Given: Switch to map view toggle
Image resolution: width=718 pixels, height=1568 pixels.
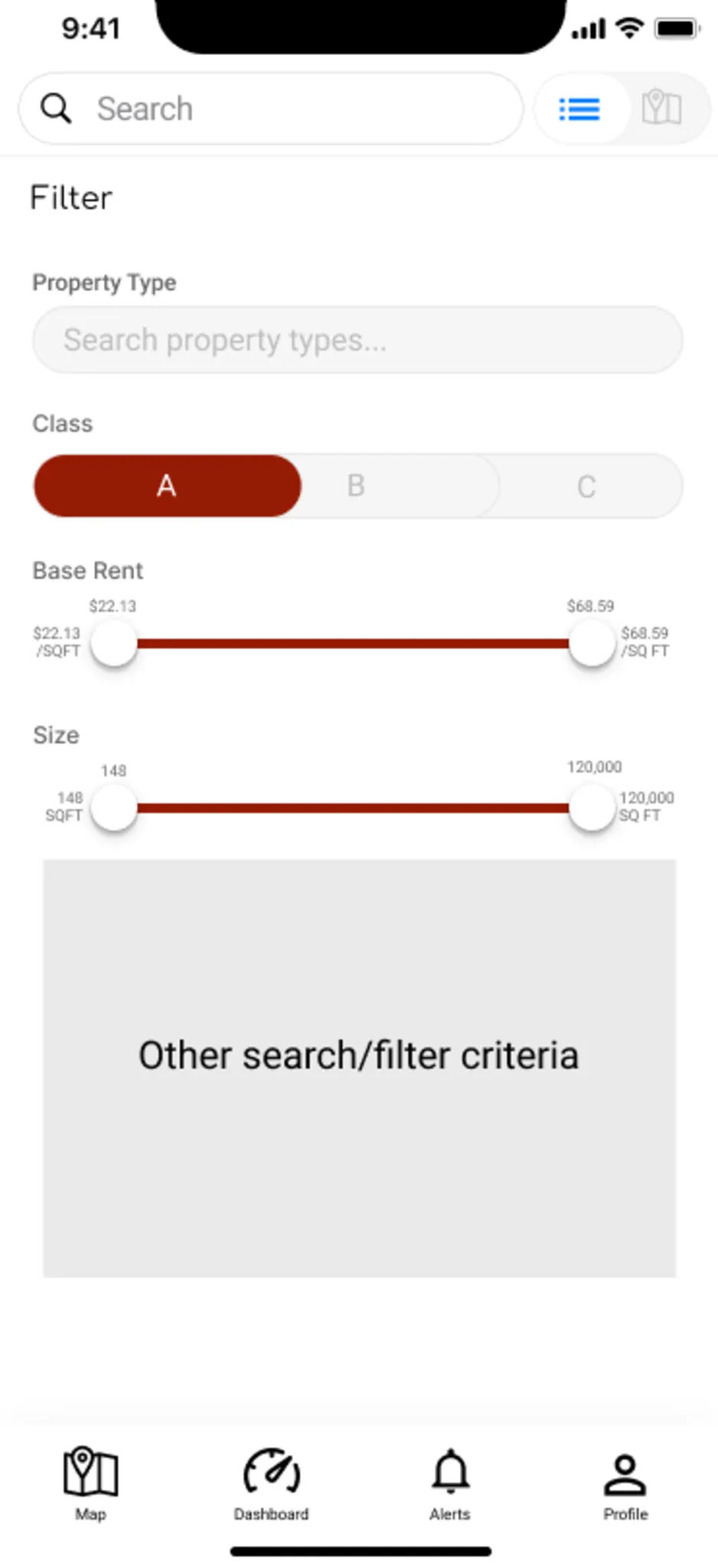Looking at the screenshot, I should pos(661,108).
